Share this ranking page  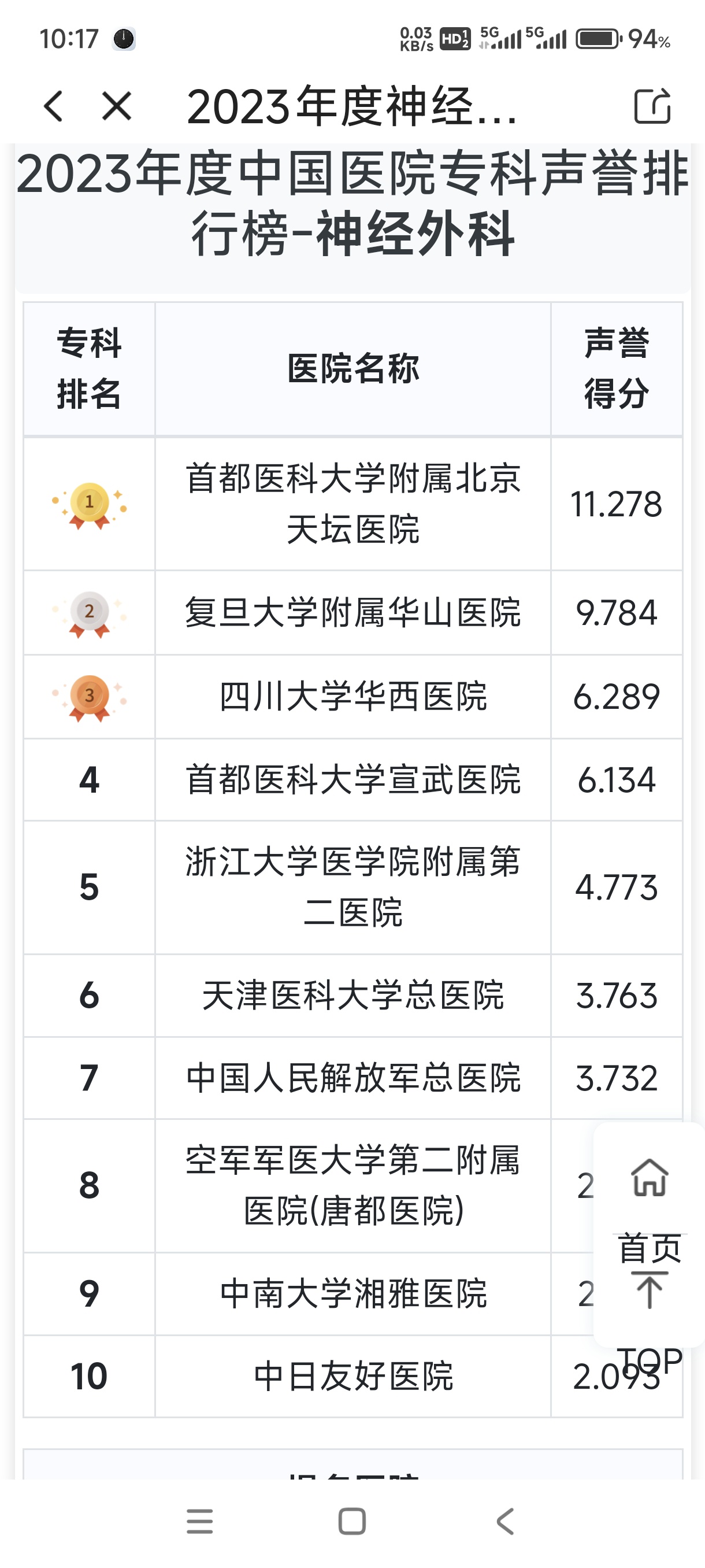[652, 106]
